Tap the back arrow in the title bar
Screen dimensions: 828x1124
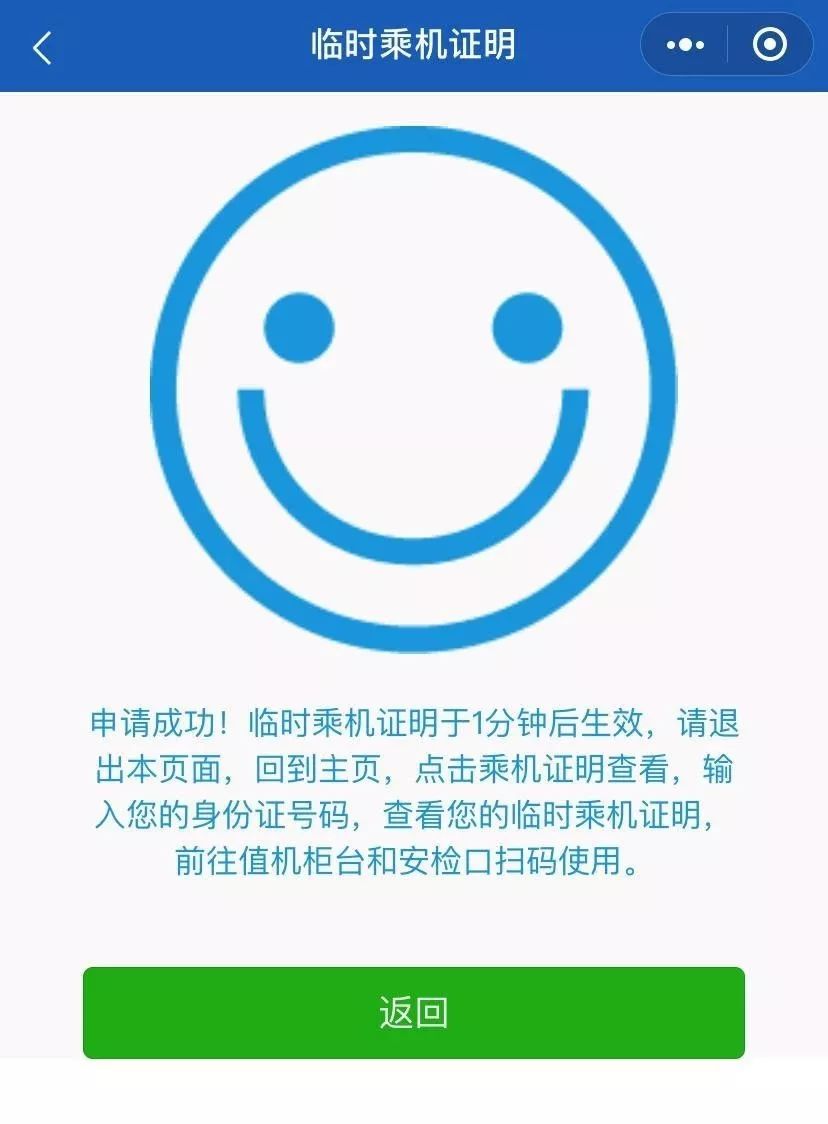coord(42,46)
